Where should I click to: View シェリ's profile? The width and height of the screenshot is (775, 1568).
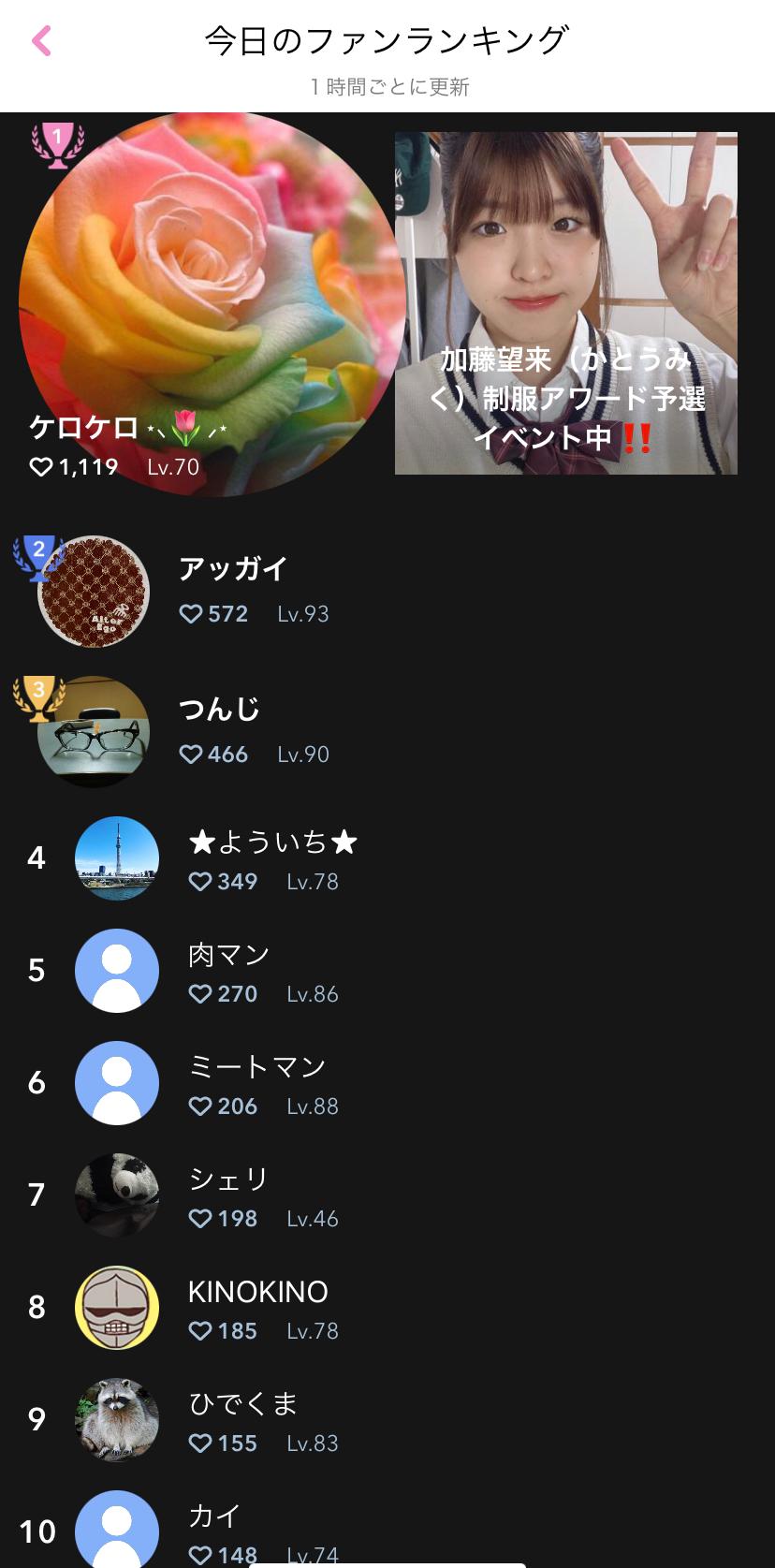tap(228, 1195)
